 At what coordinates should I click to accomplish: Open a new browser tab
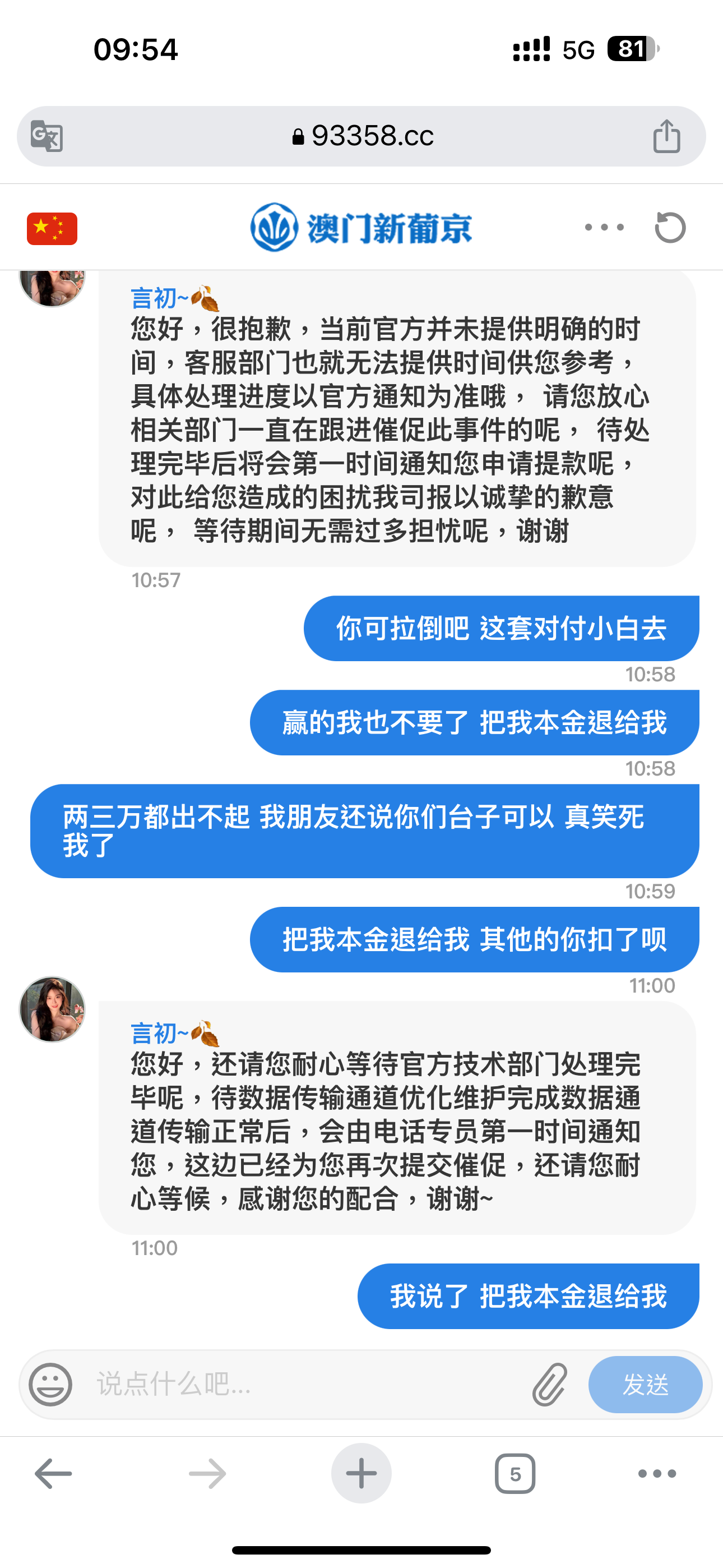point(361,1474)
